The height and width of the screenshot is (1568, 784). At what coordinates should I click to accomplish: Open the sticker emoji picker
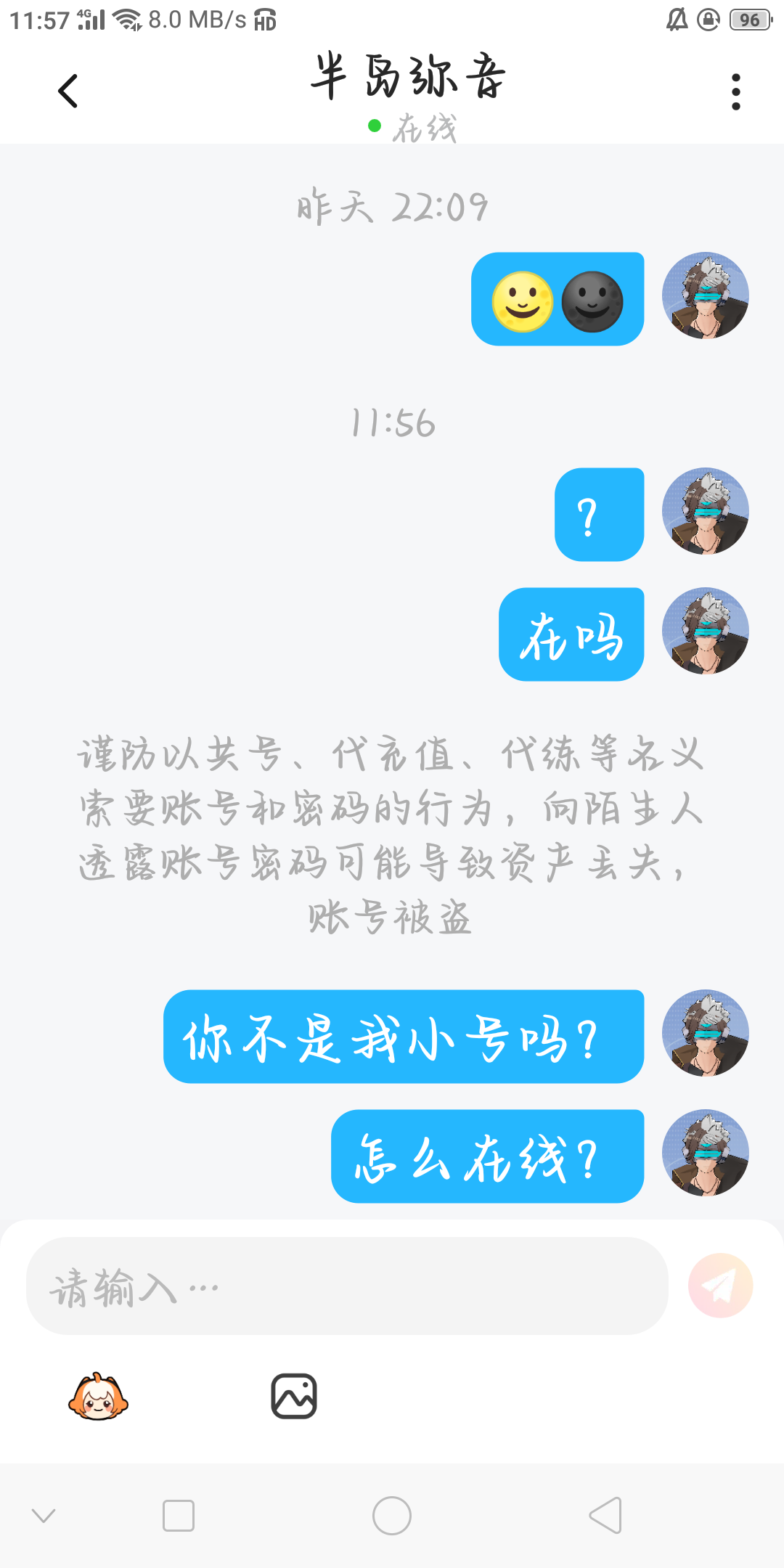point(98,1397)
